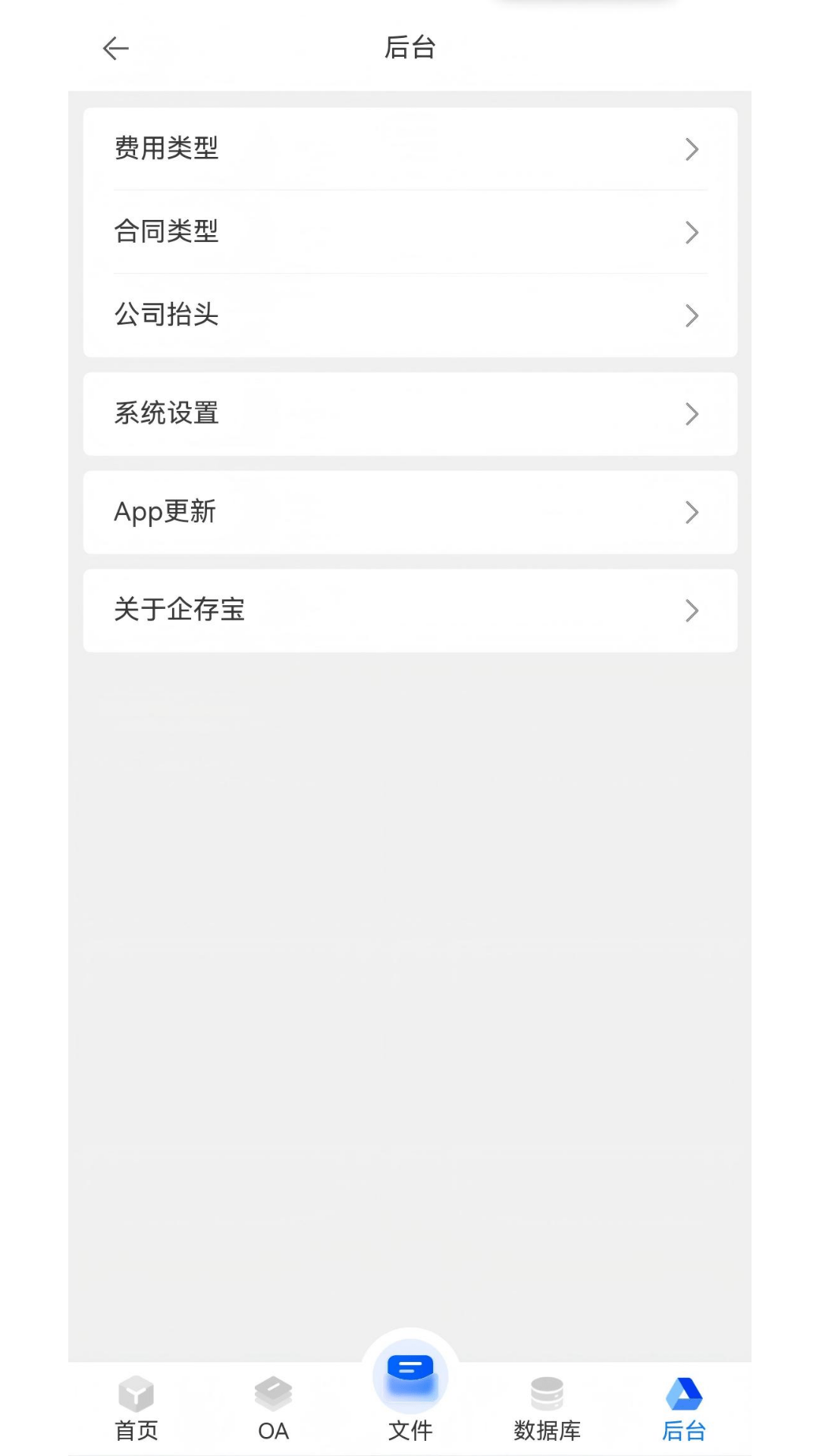This screenshot has width=819, height=1456.
Task: Open 费用类型 settings row
Action: [x=409, y=149]
